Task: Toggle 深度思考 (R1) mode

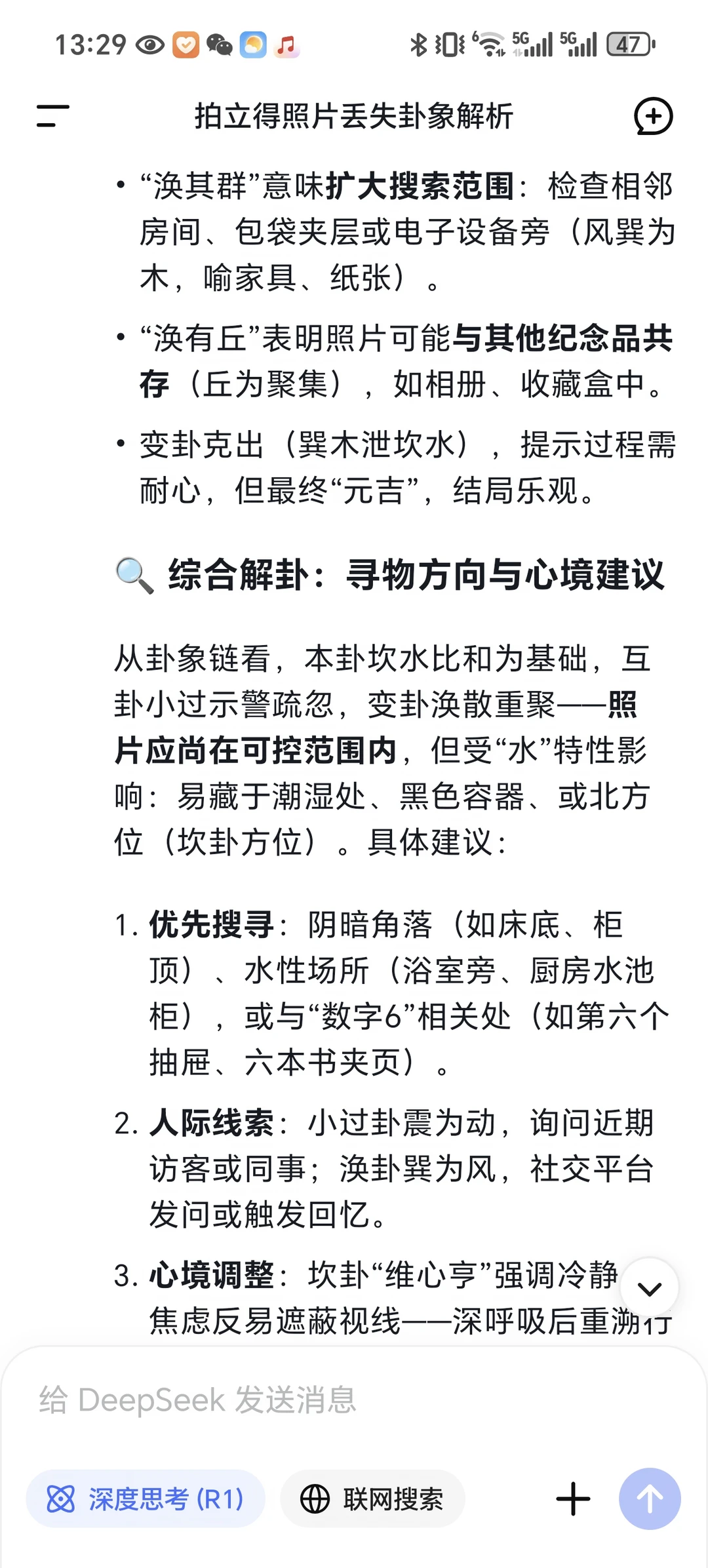Action: pos(146,1499)
